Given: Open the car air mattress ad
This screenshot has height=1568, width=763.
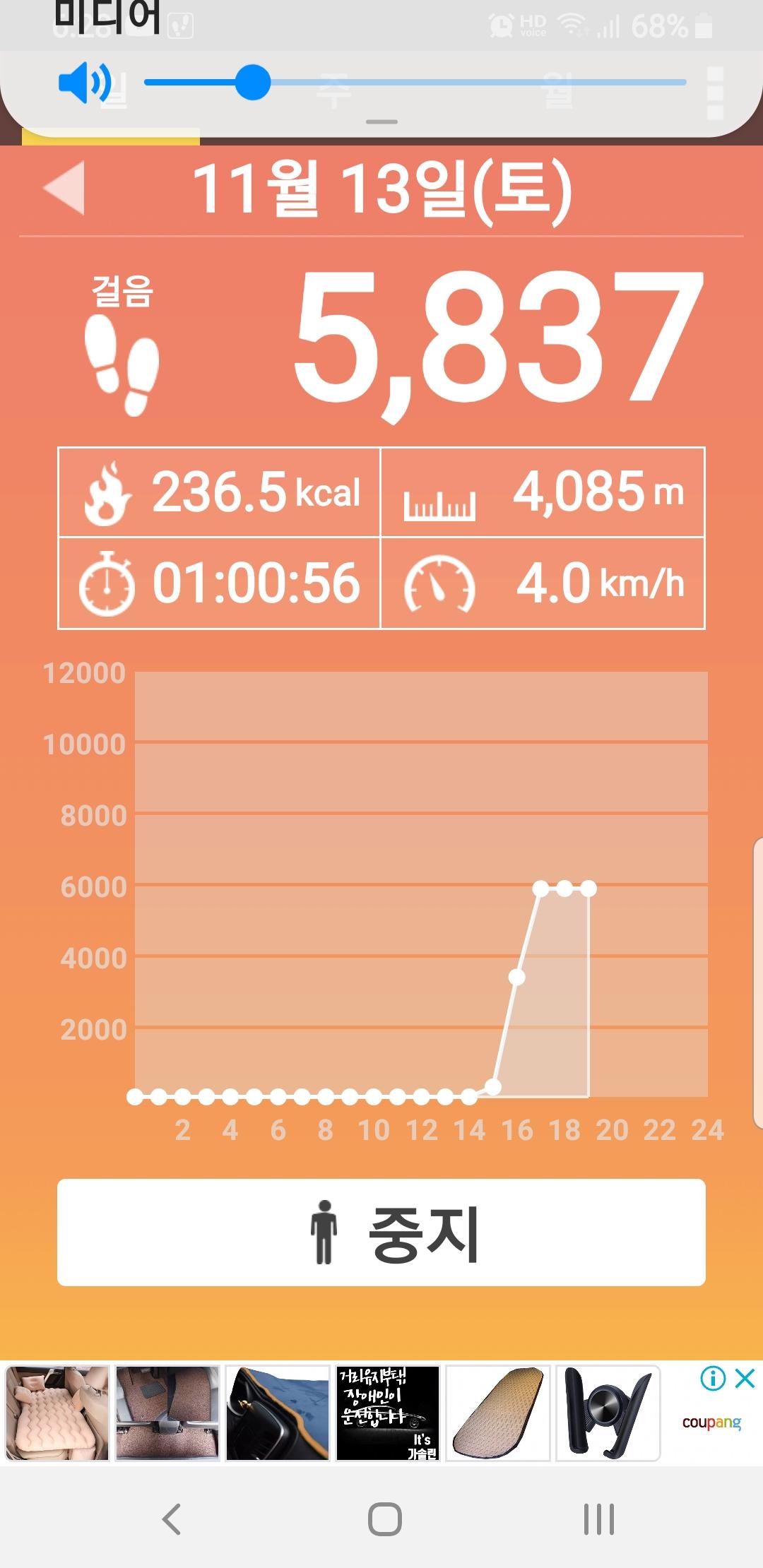Looking at the screenshot, I should [x=57, y=1413].
